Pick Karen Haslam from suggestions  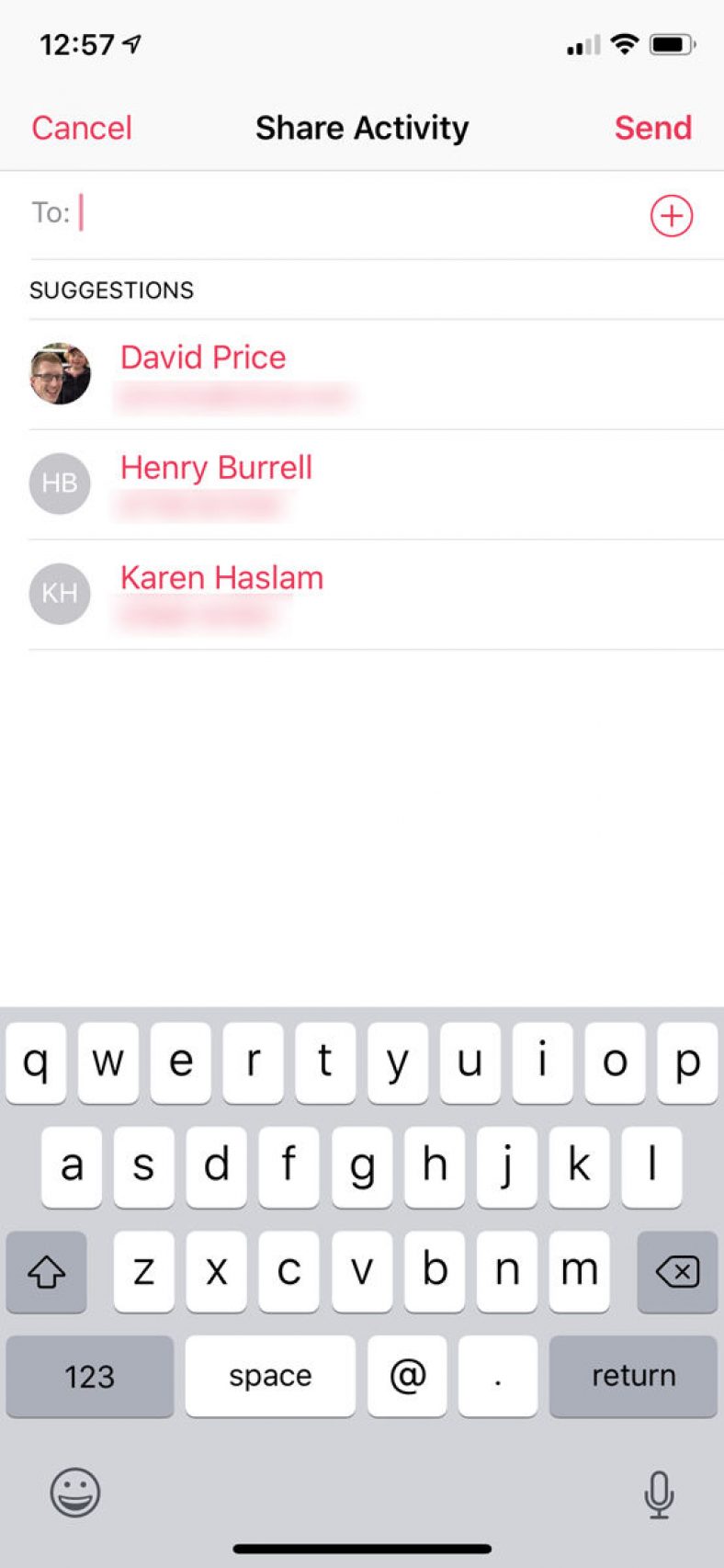point(376,595)
